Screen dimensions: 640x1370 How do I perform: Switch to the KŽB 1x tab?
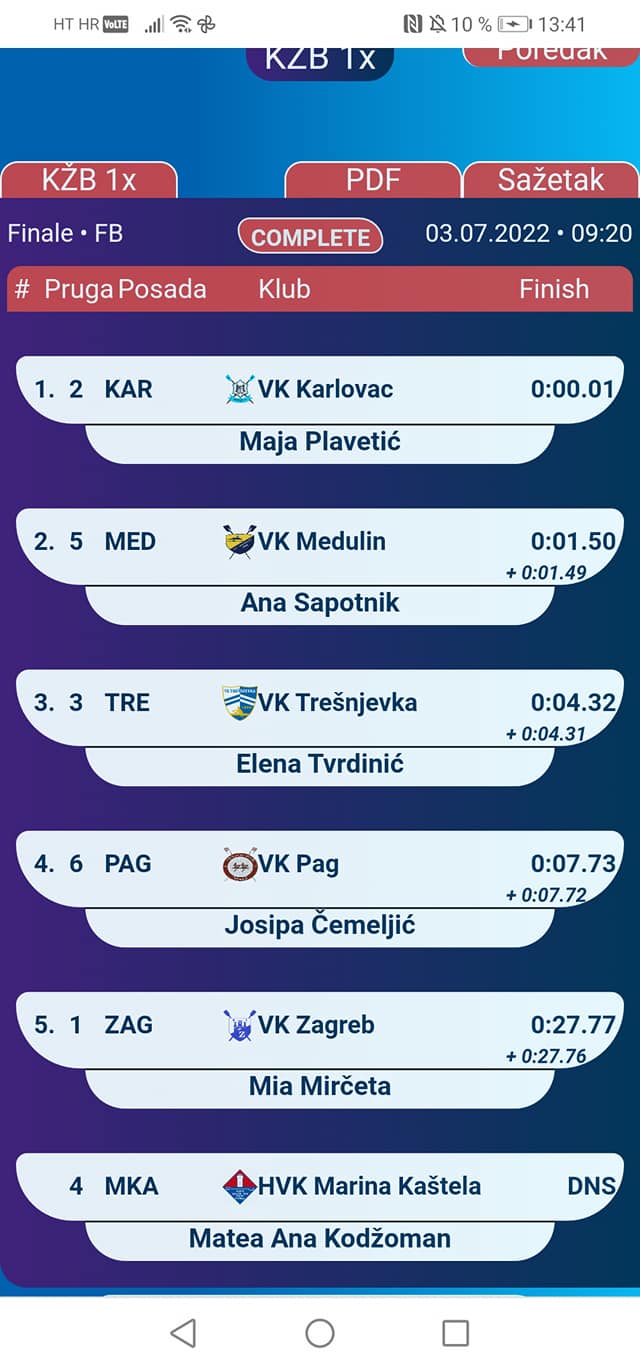[89, 180]
